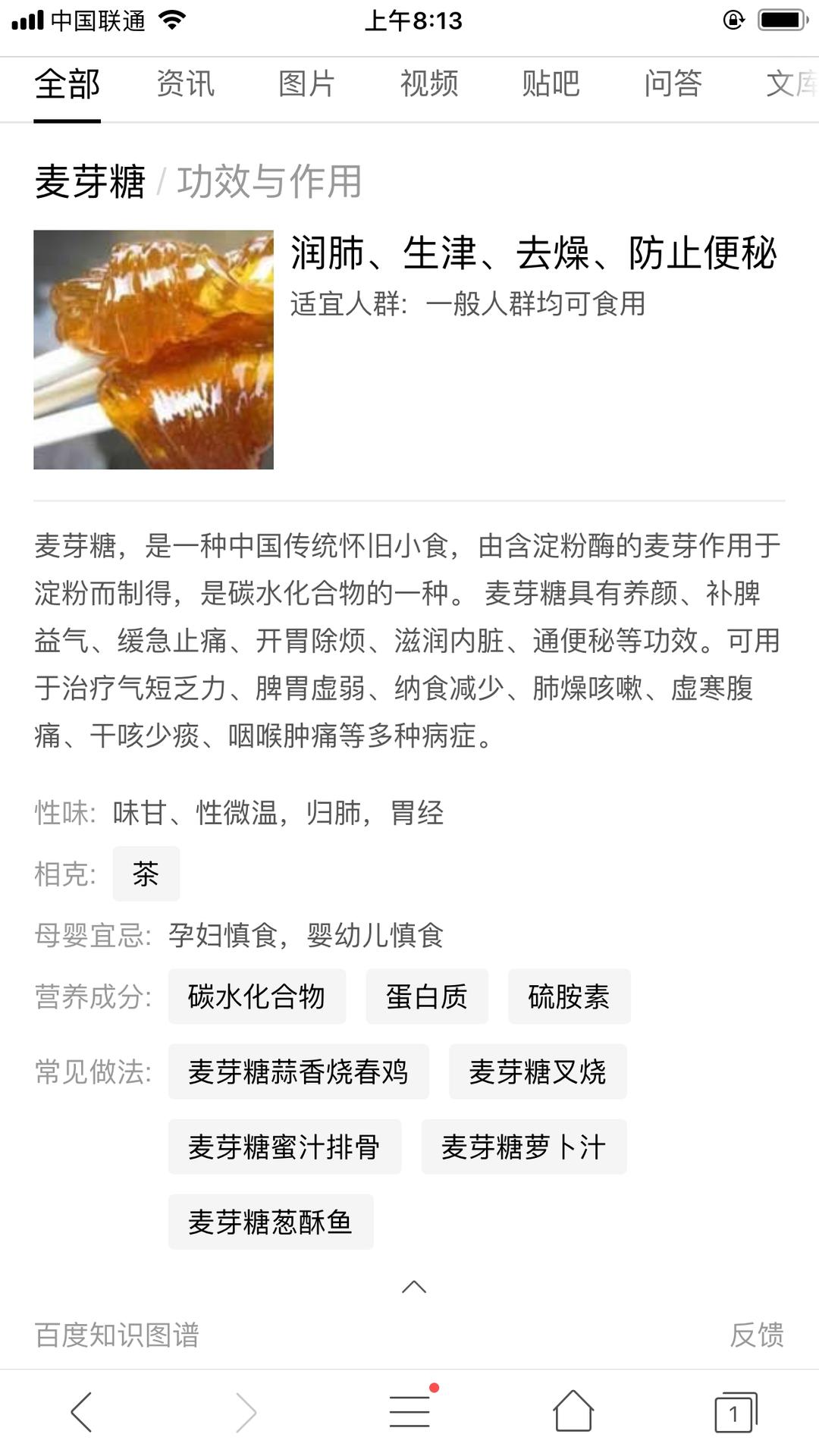Screen dimensions: 819x1456
Task: Open the browser menu icon
Action: pyautogui.click(x=410, y=1412)
